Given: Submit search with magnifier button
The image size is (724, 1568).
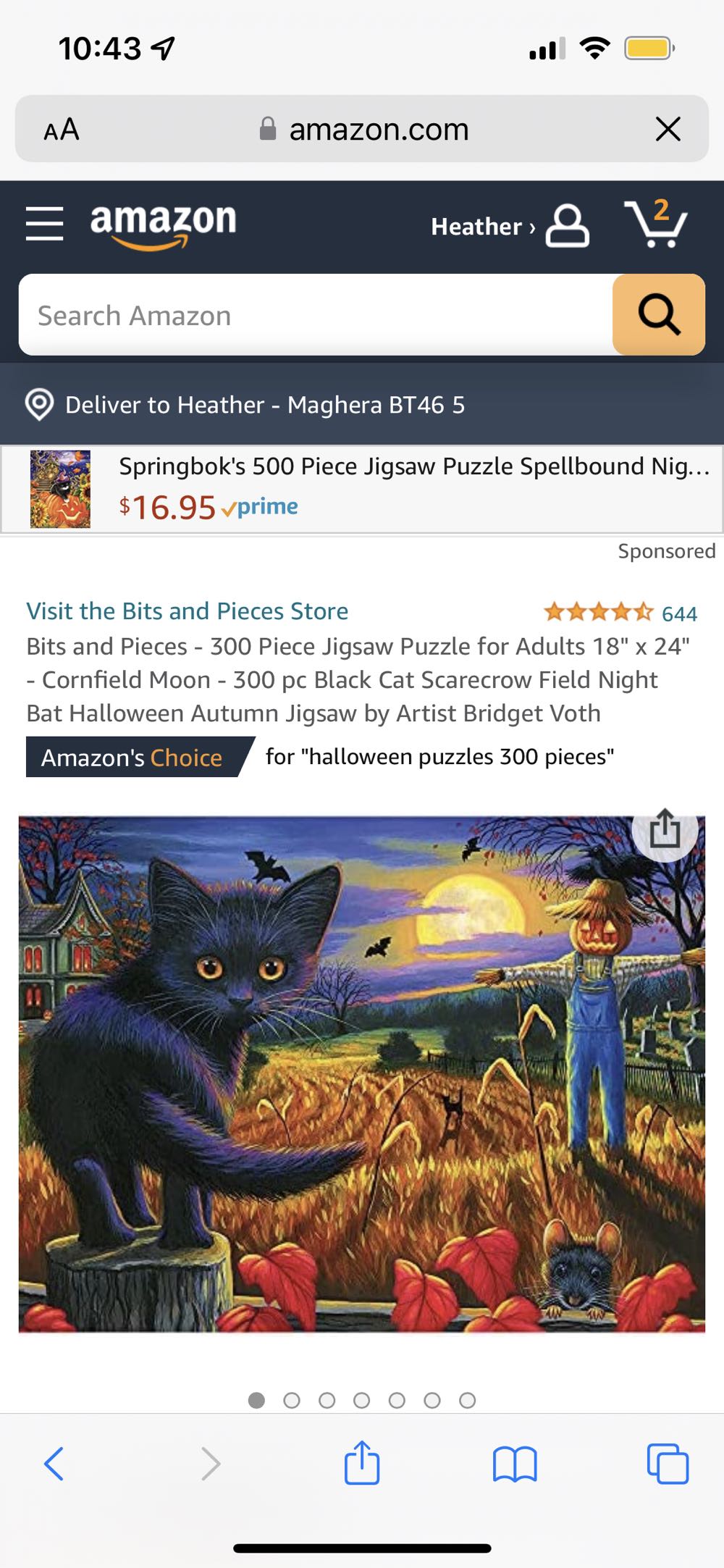Looking at the screenshot, I should pyautogui.click(x=659, y=315).
